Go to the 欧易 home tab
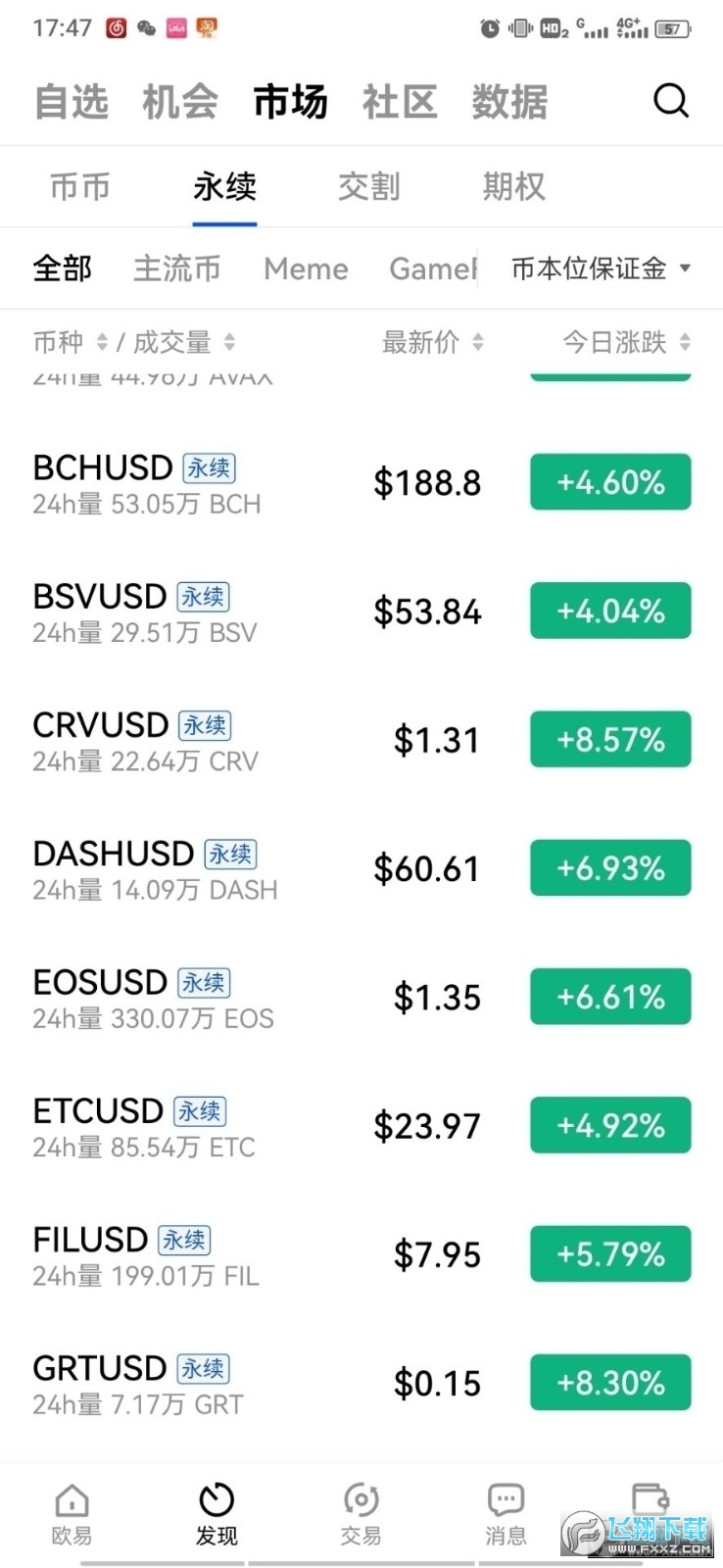The height and width of the screenshot is (1568, 723). point(72,1514)
